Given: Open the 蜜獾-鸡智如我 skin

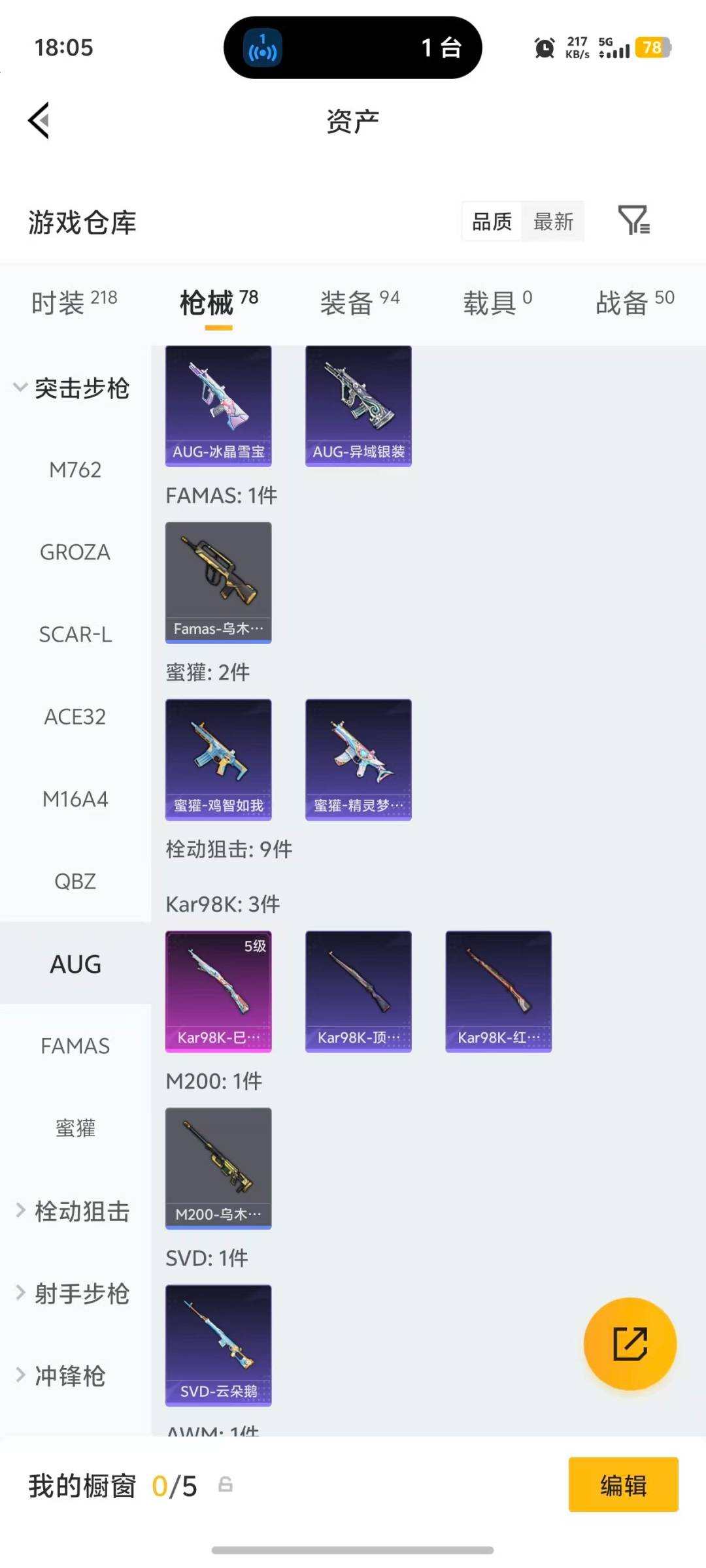Looking at the screenshot, I should click(218, 759).
